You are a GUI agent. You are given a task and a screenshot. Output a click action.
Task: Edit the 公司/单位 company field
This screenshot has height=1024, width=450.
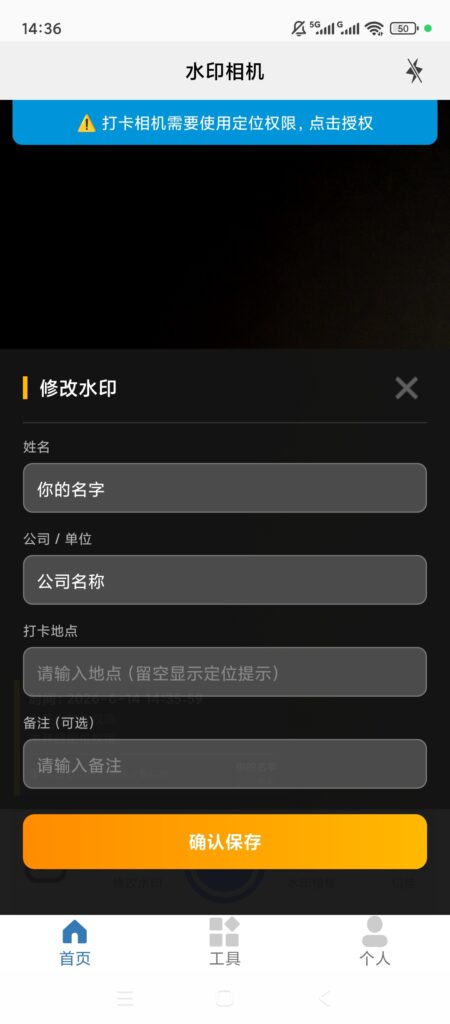click(225, 580)
